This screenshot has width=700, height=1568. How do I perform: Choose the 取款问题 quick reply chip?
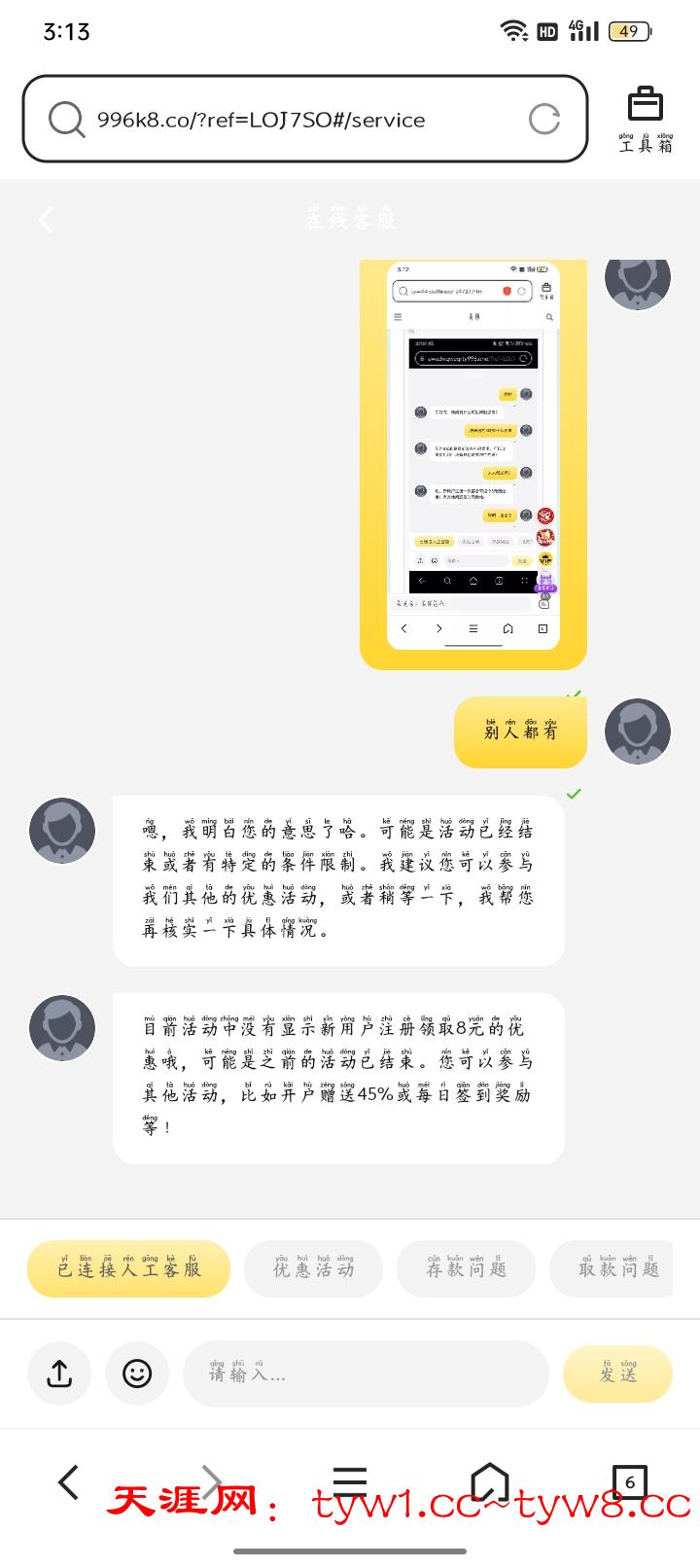click(x=619, y=1268)
